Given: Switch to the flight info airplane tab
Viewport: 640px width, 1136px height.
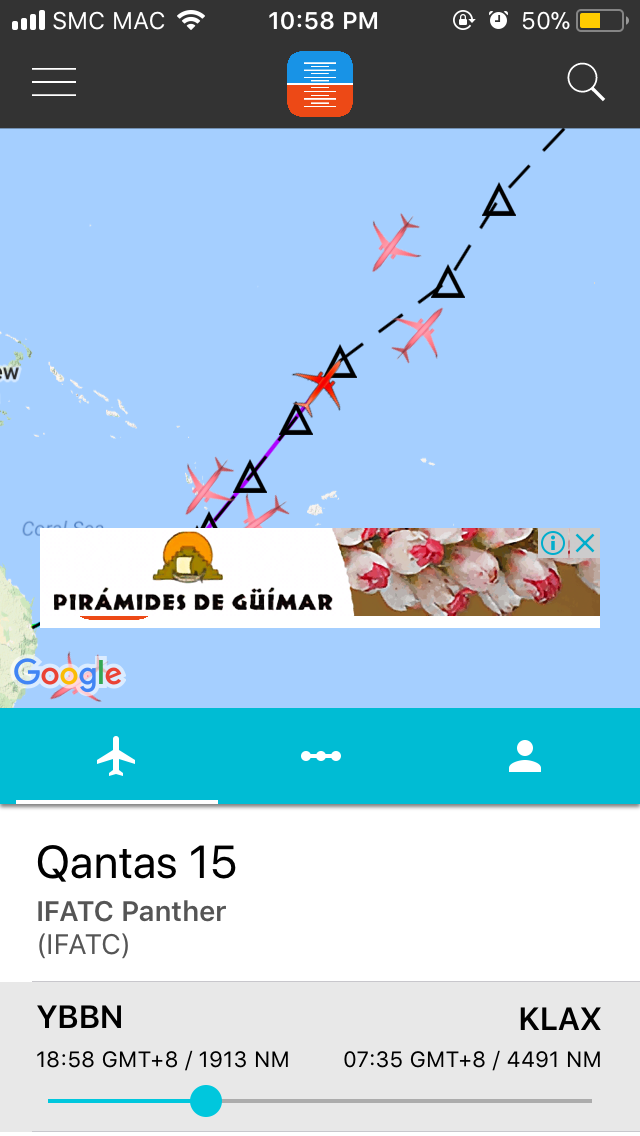Looking at the screenshot, I should click(x=117, y=756).
